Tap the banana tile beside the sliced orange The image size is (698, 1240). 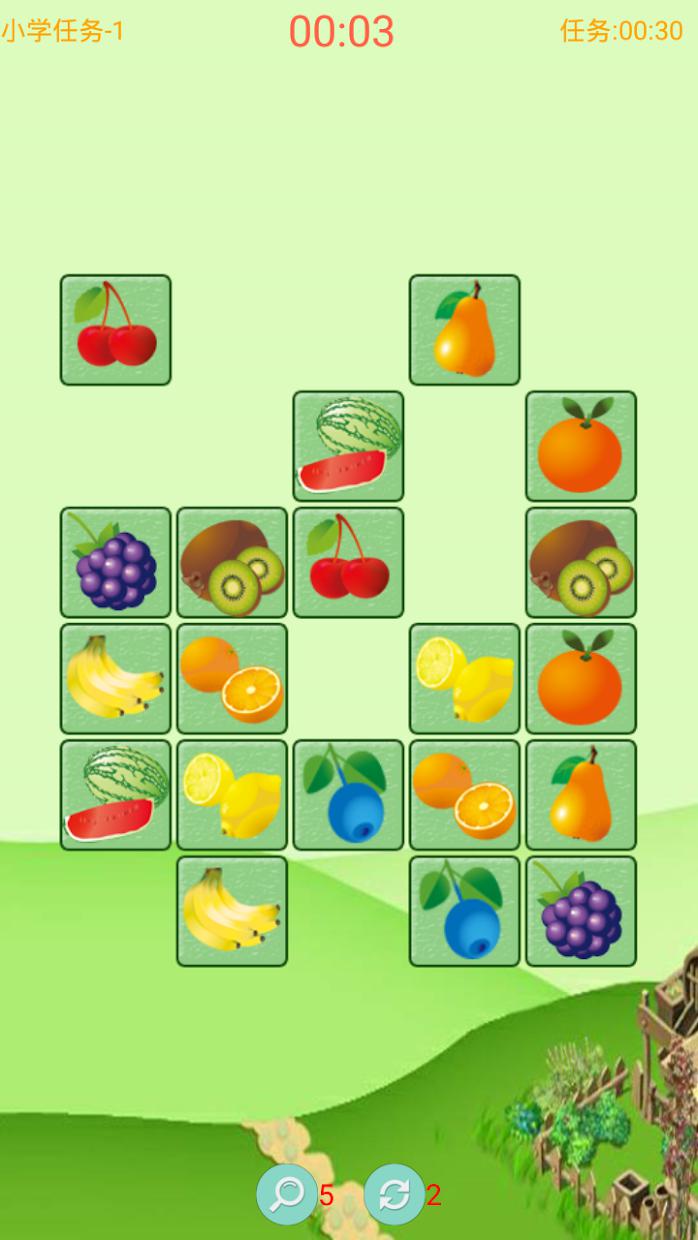click(116, 678)
